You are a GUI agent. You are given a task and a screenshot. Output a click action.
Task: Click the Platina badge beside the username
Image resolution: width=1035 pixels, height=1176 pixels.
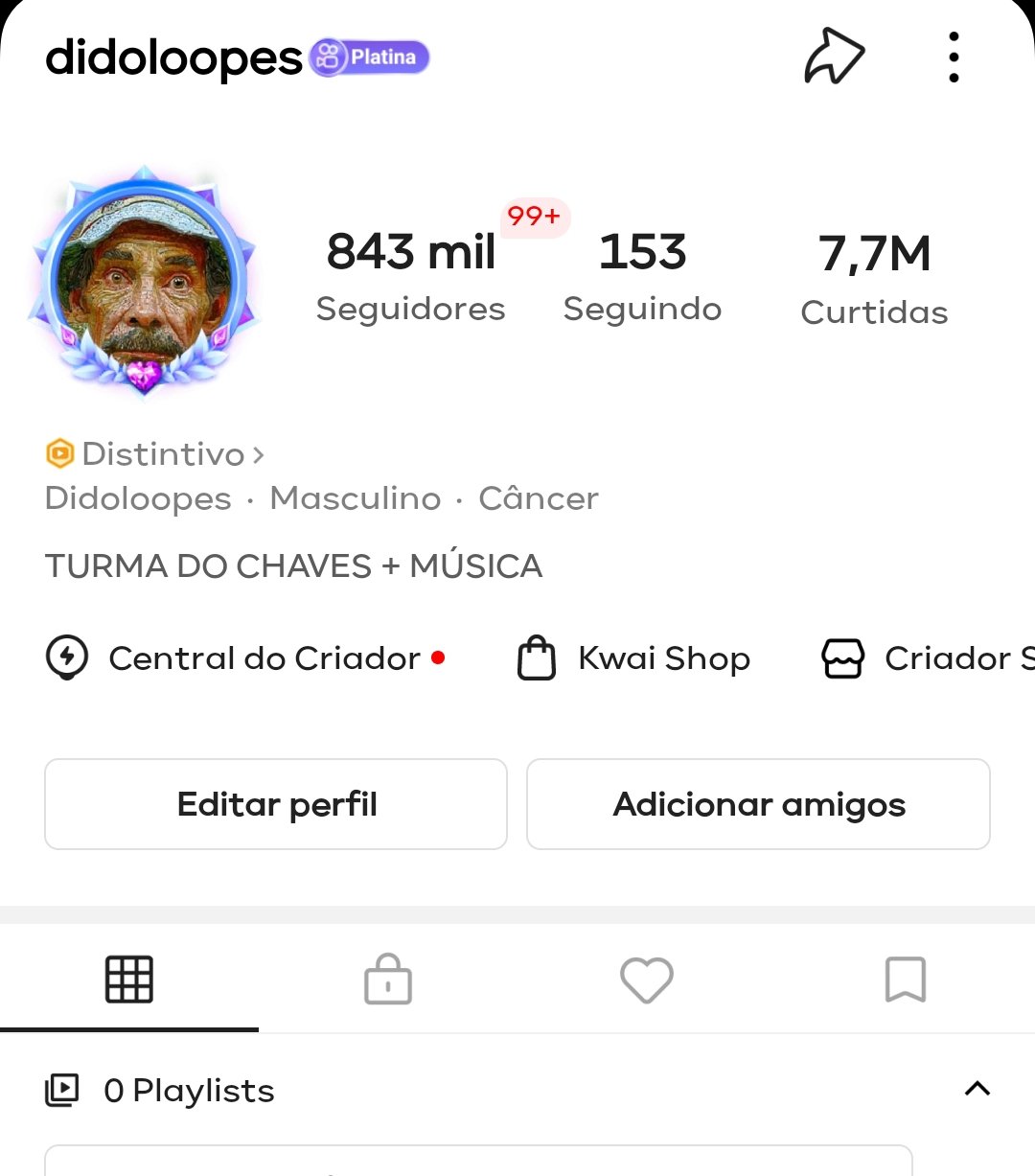[369, 58]
